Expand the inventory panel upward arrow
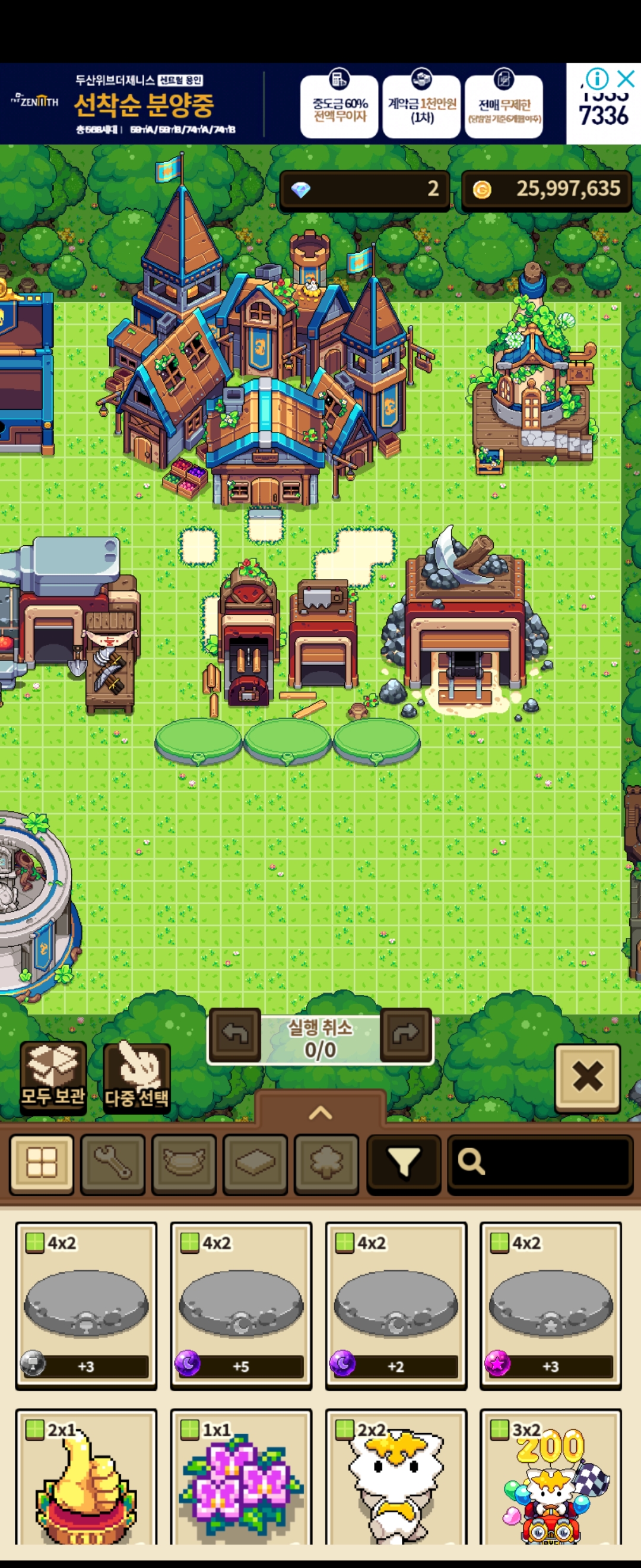Screen dimensions: 641x1568 [320, 1112]
